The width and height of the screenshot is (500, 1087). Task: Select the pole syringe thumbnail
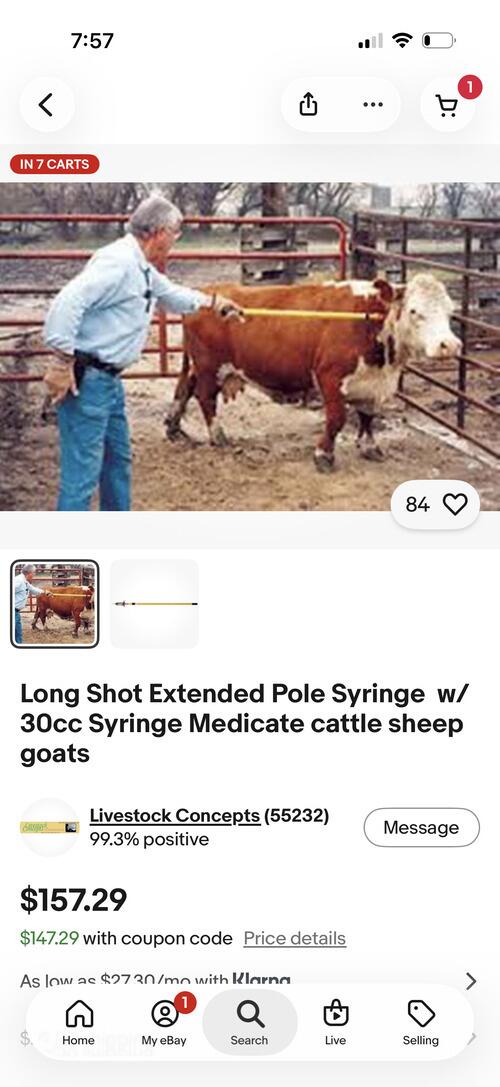pyautogui.click(x=155, y=604)
